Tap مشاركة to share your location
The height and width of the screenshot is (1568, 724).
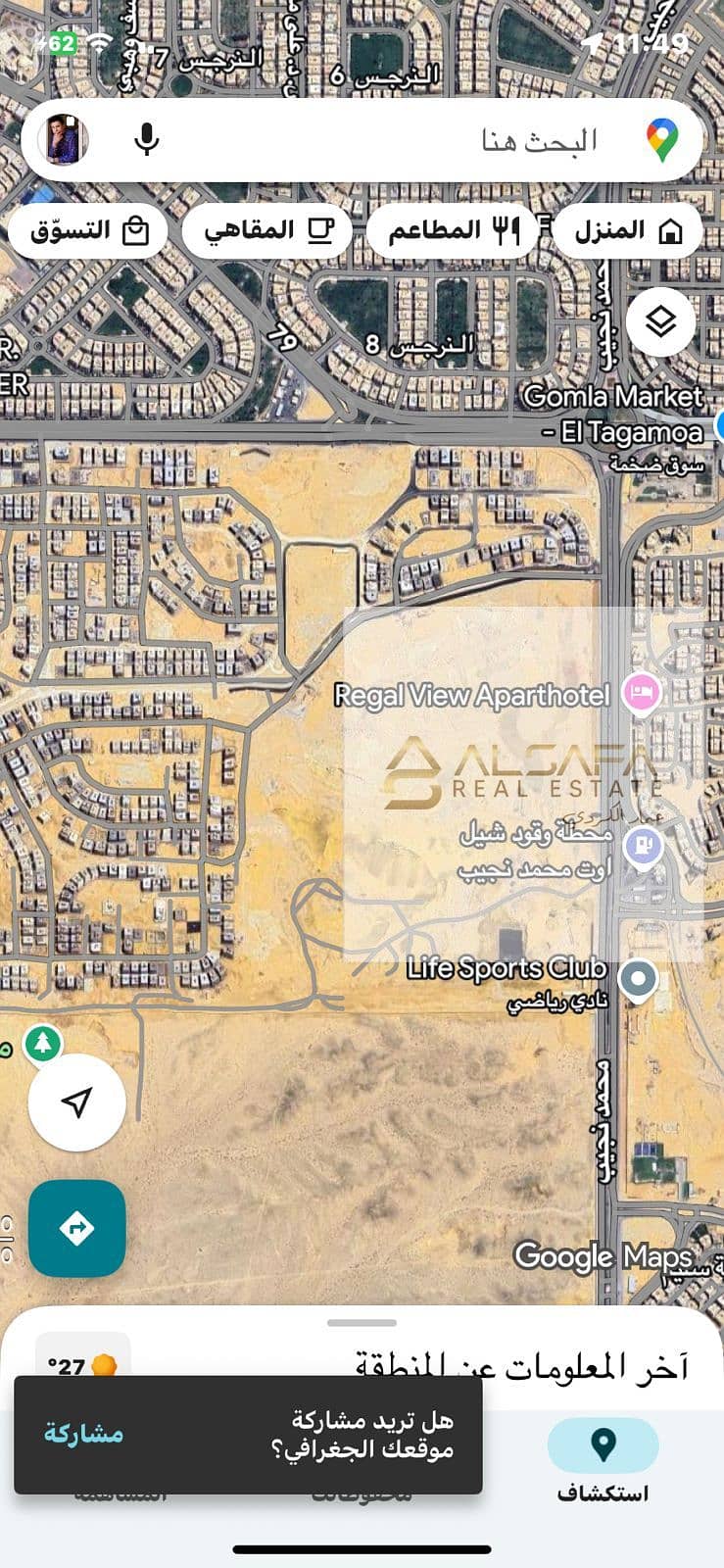pyautogui.click(x=84, y=1434)
